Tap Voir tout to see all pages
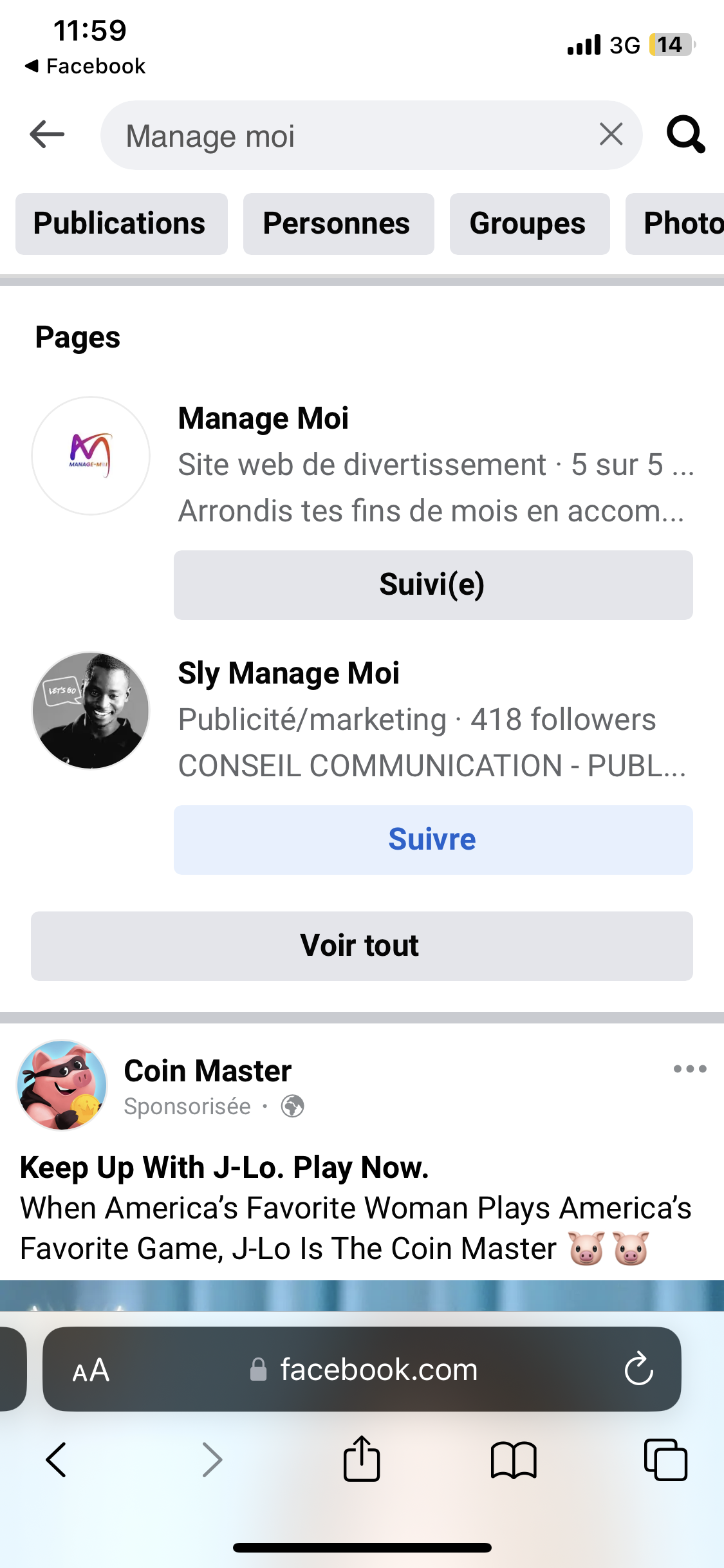The height and width of the screenshot is (1568, 724). click(362, 946)
